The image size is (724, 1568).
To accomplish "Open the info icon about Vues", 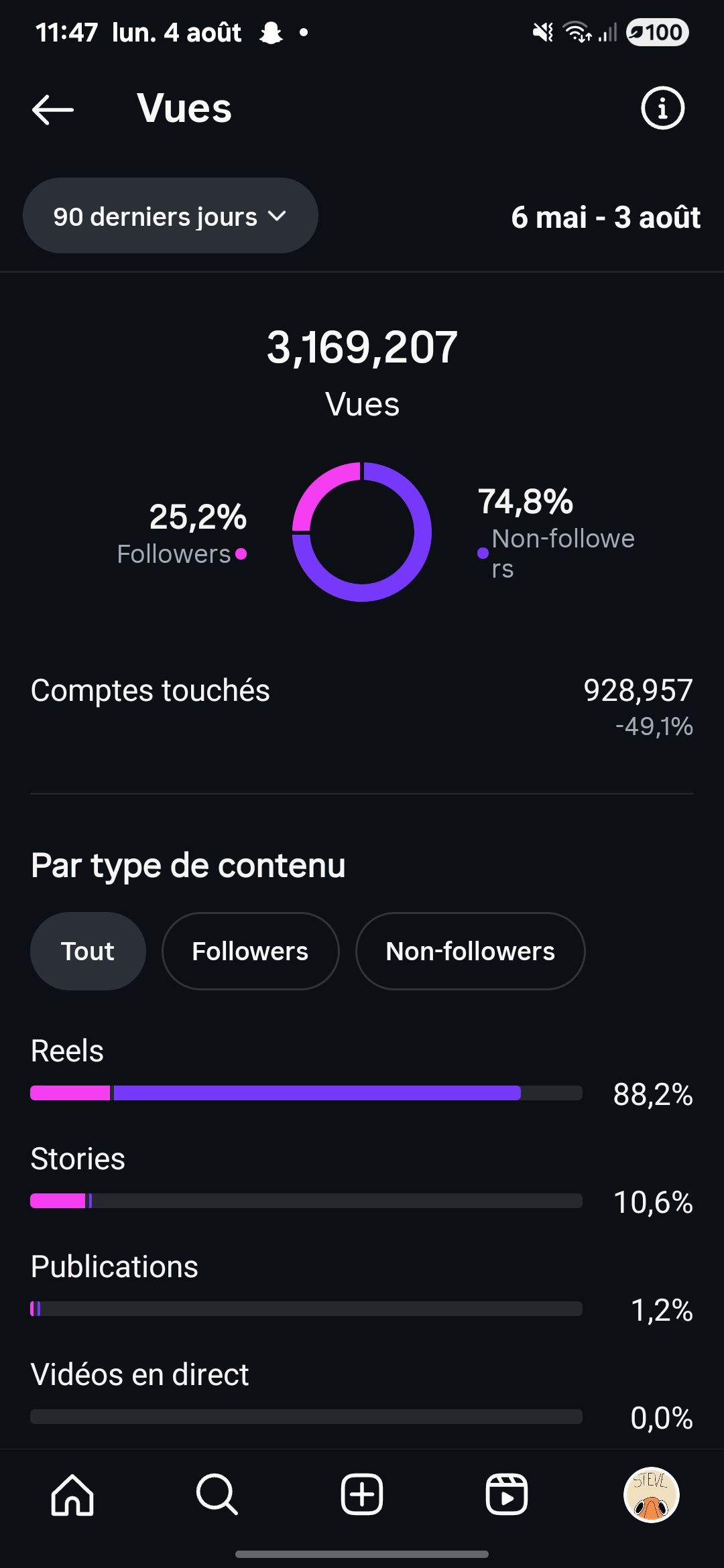I will 662,108.
